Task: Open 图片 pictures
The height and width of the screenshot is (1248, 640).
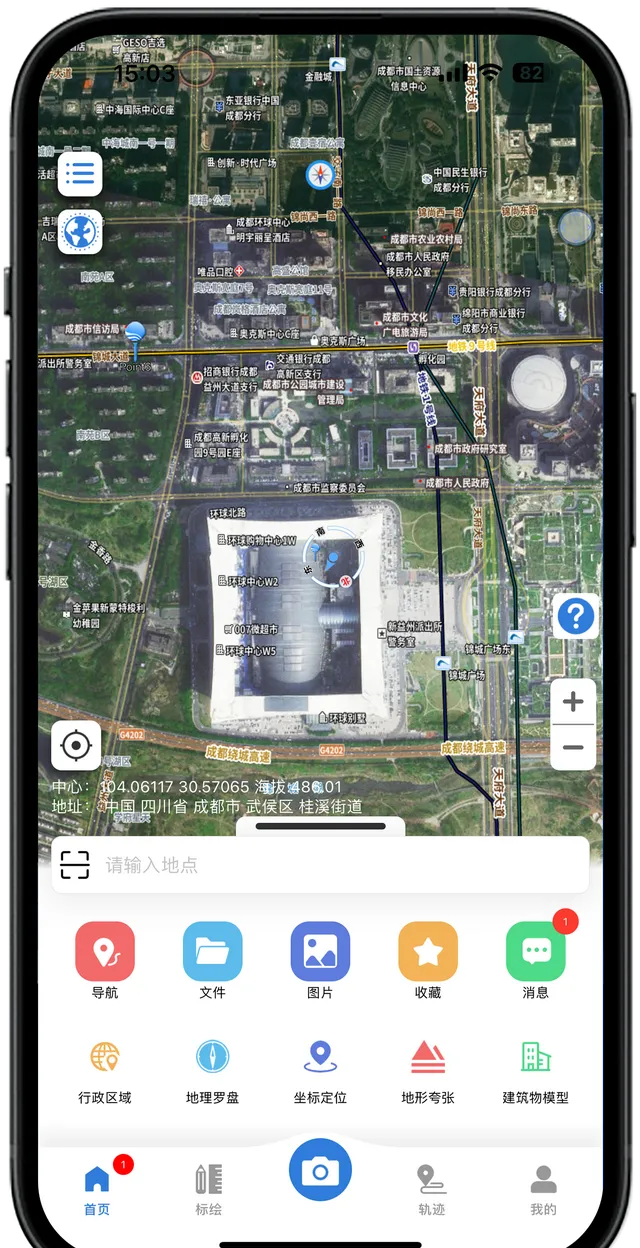Action: pyautogui.click(x=320, y=960)
